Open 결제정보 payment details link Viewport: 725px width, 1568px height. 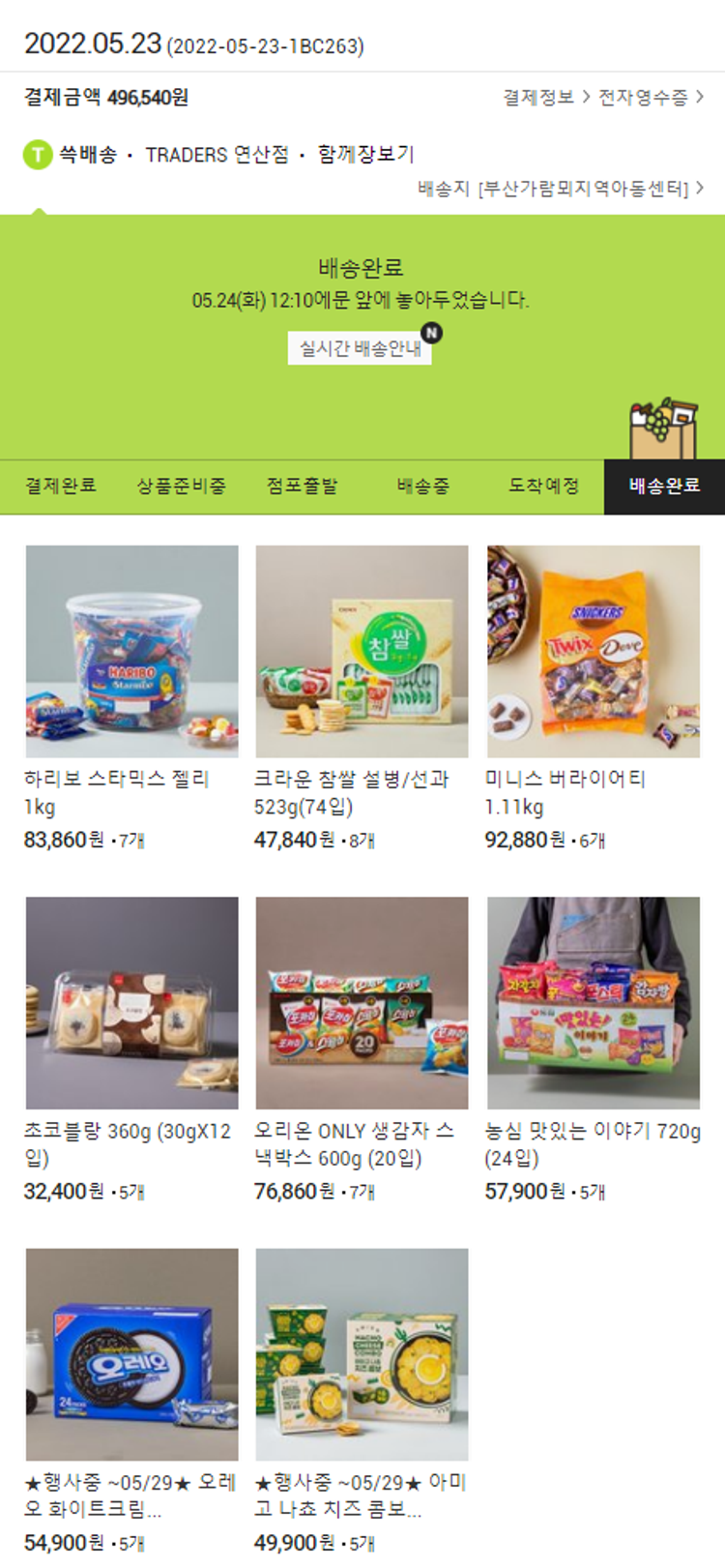tap(545, 97)
